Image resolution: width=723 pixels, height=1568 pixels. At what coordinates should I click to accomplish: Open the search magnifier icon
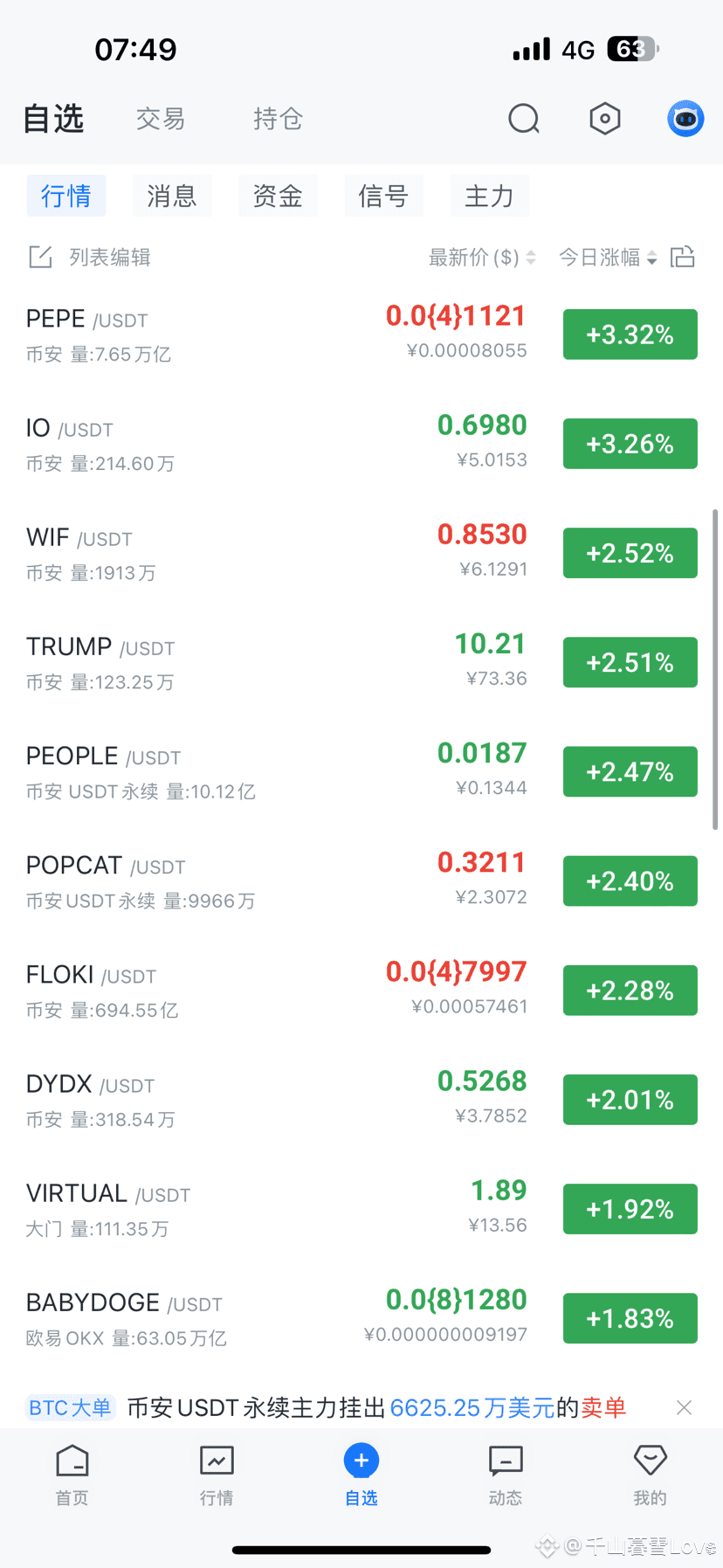524,119
